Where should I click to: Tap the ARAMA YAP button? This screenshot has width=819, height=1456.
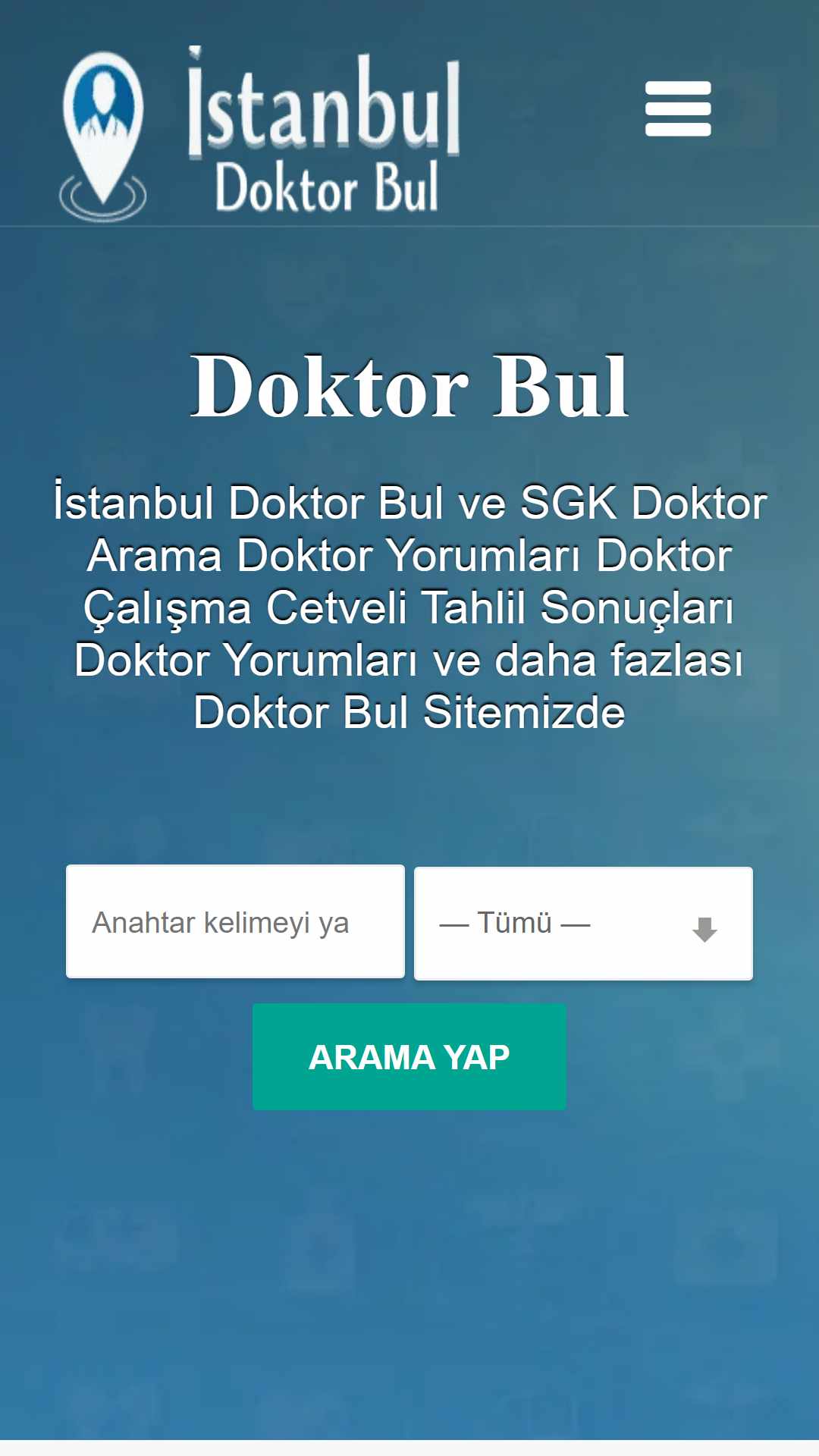[409, 1057]
